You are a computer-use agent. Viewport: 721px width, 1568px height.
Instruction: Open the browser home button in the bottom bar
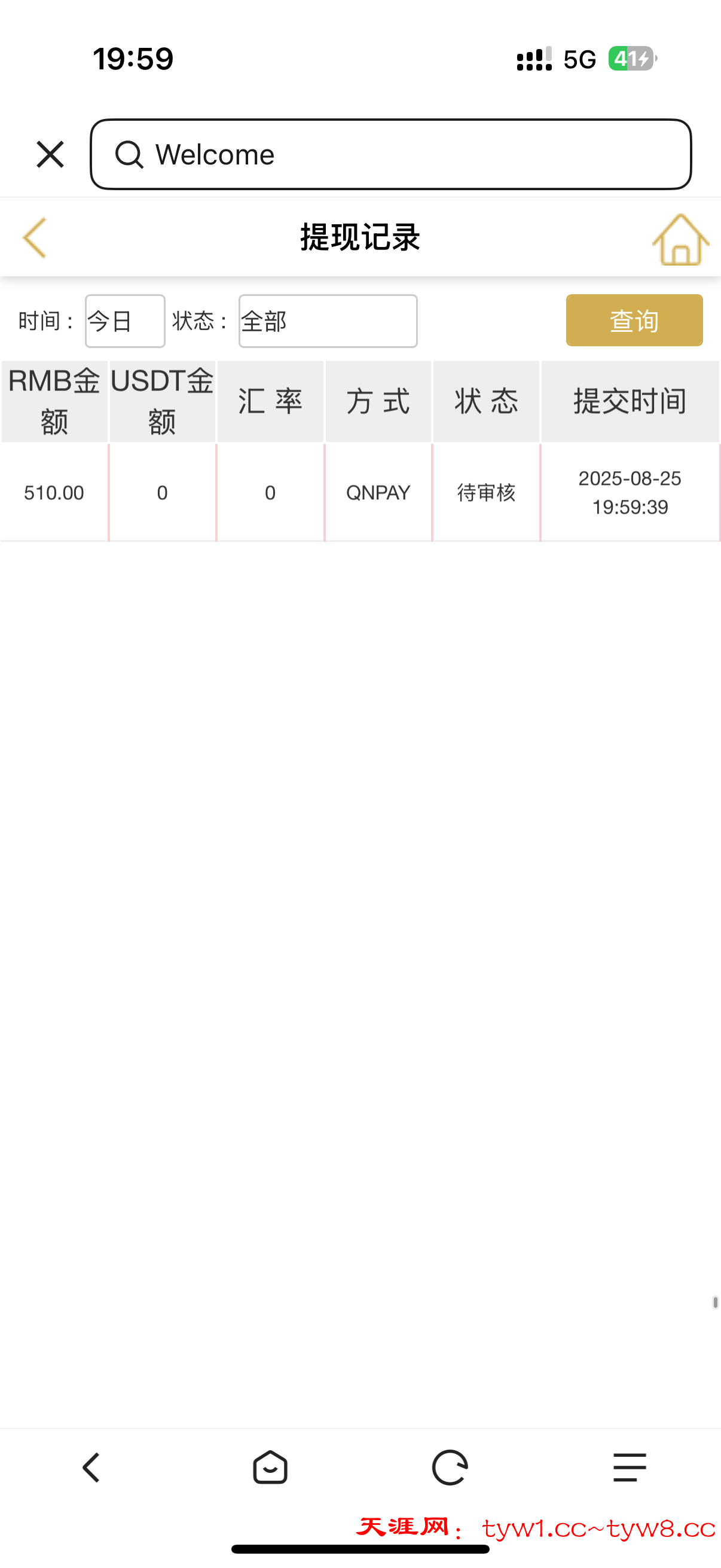pyautogui.click(x=270, y=1467)
